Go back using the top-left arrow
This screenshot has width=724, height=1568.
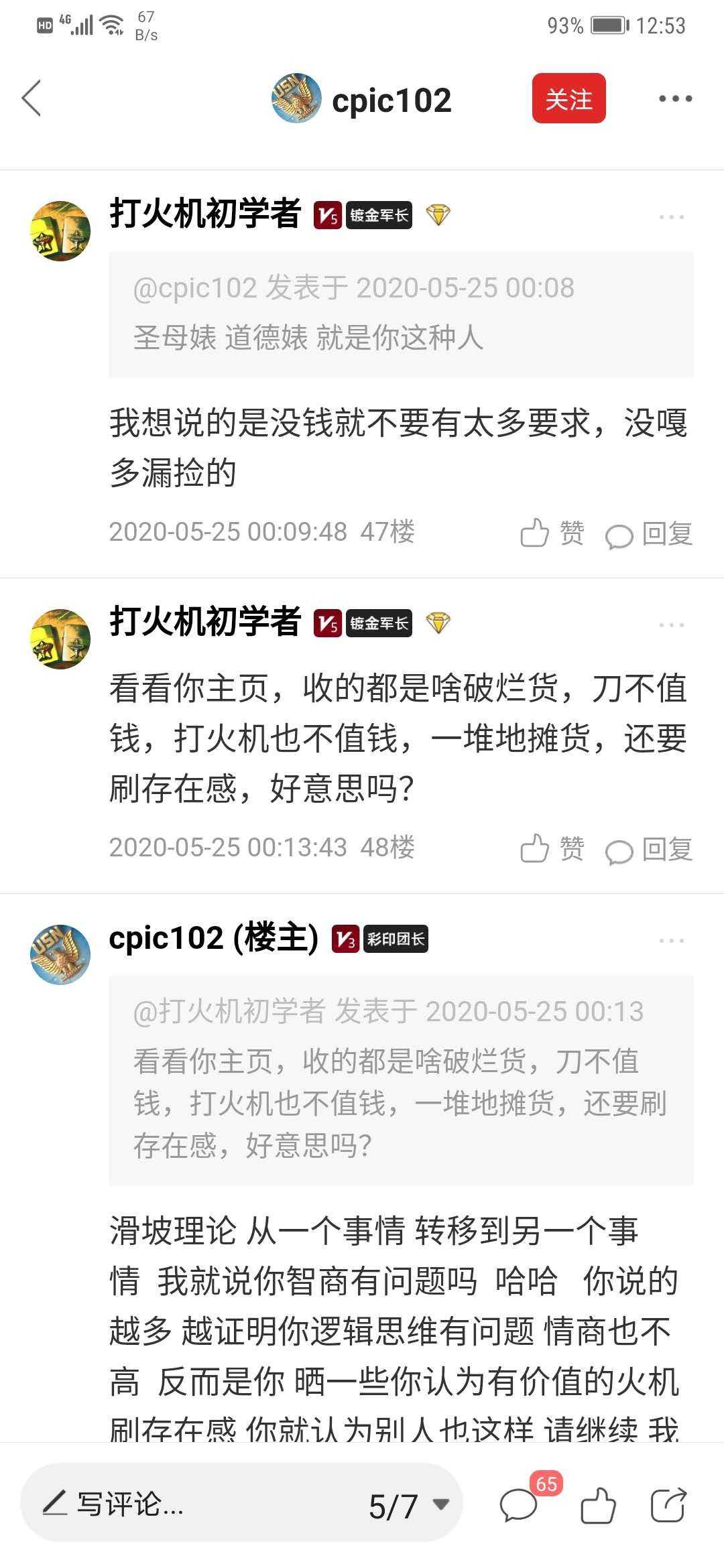pos(32,99)
